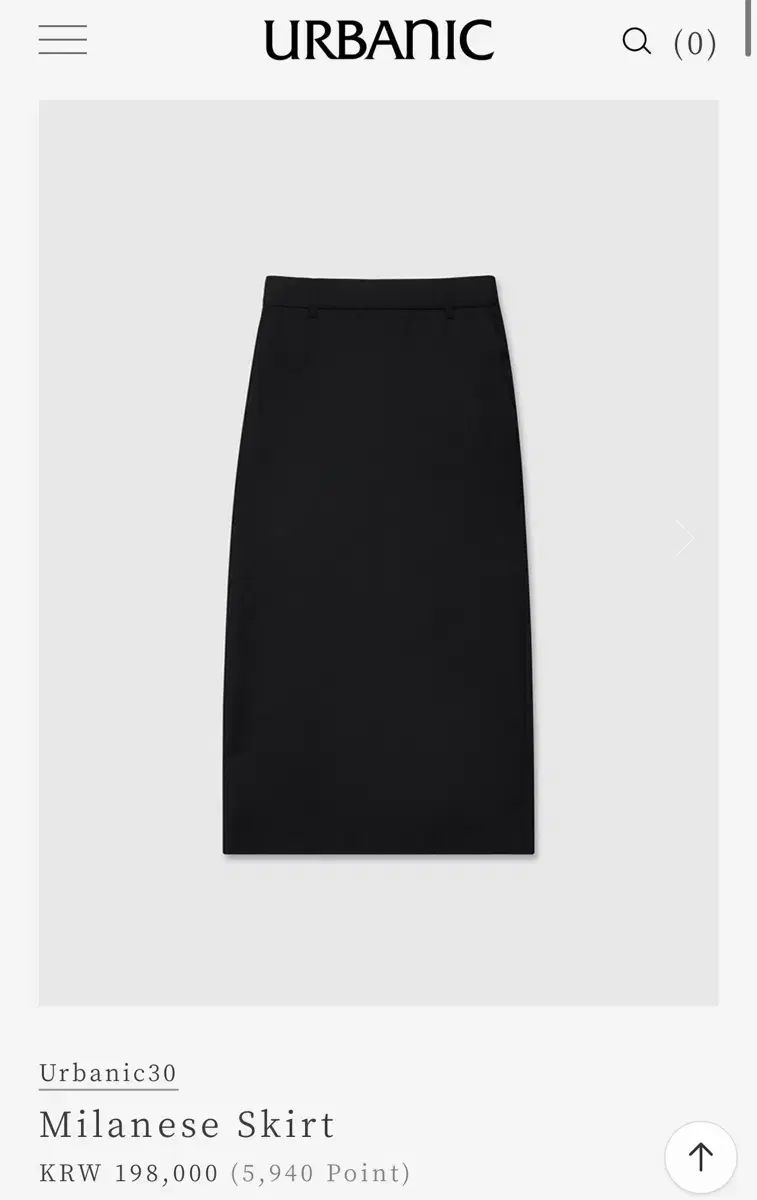Open the Urbanic30 link
757x1200 pixels.
point(108,1074)
